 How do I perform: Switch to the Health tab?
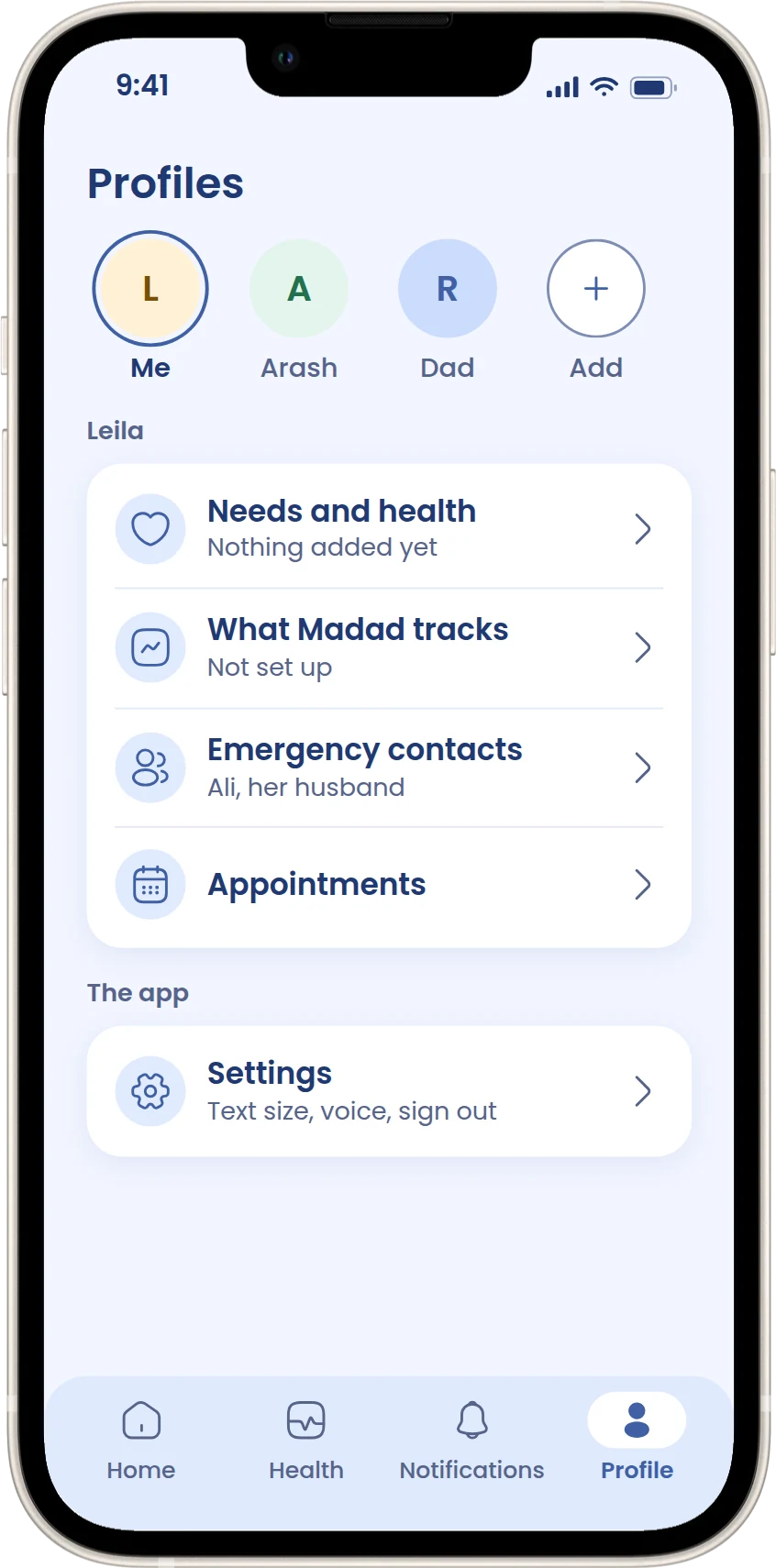(306, 1440)
